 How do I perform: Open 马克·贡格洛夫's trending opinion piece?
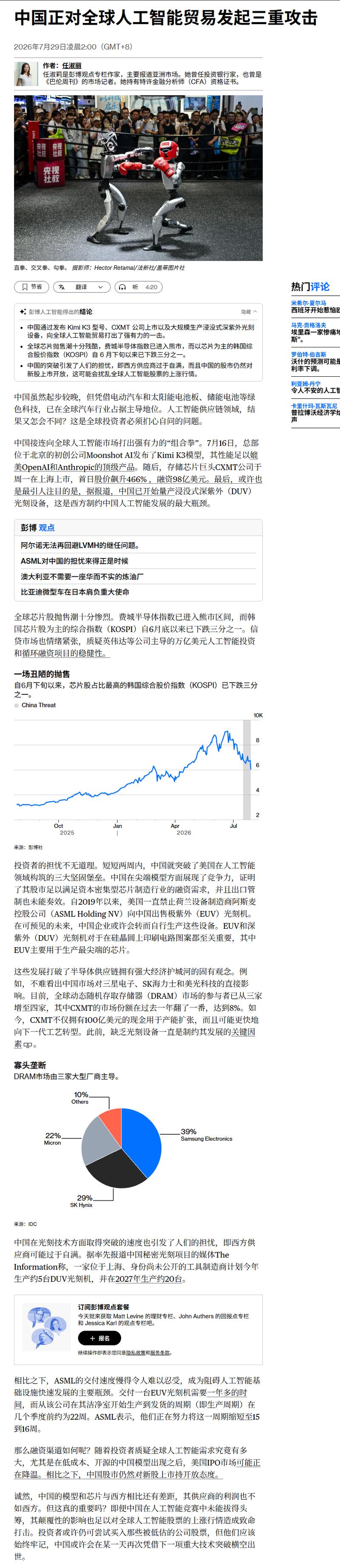click(315, 333)
